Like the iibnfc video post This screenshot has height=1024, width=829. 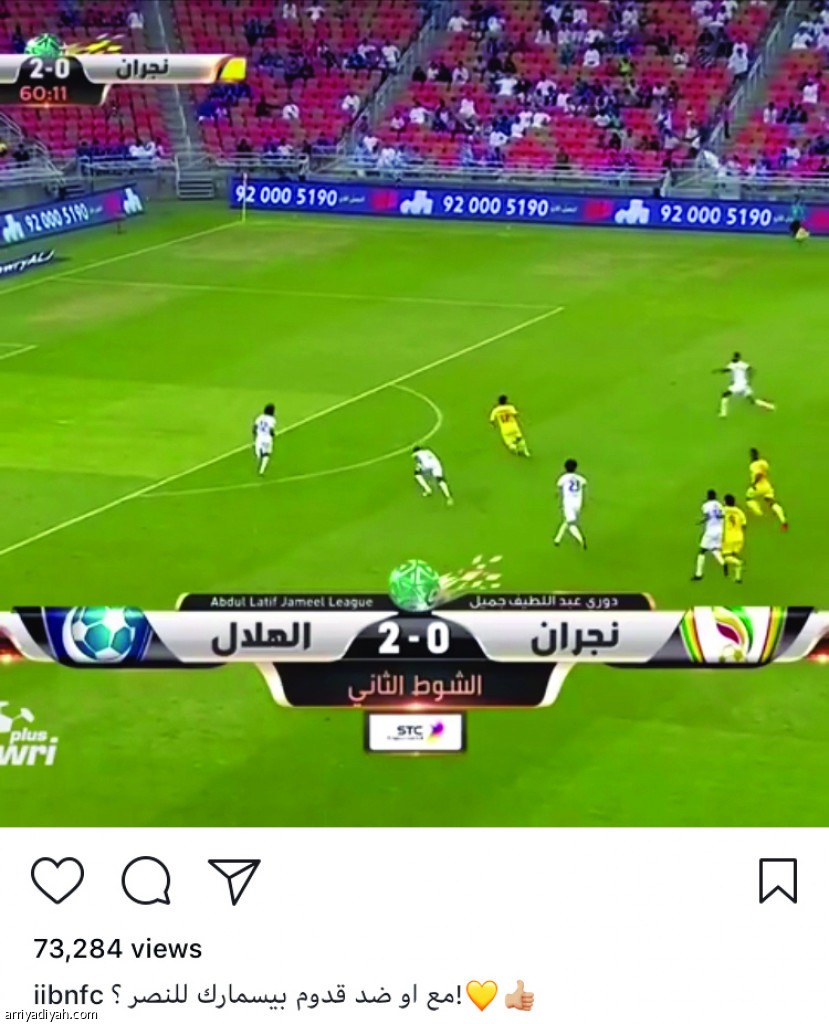click(57, 881)
